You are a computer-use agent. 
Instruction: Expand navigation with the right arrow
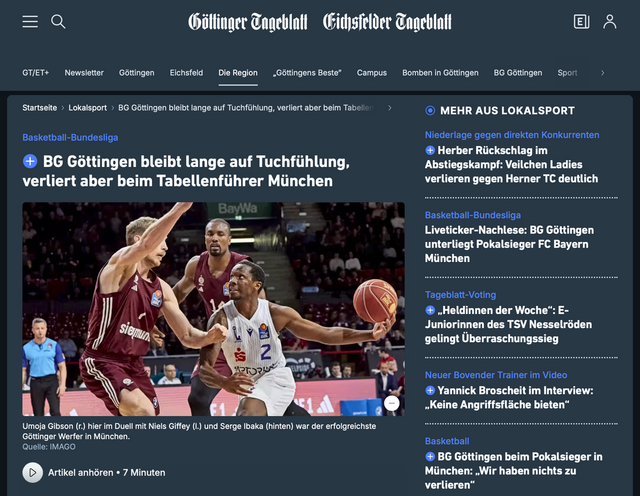pyautogui.click(x=602, y=72)
